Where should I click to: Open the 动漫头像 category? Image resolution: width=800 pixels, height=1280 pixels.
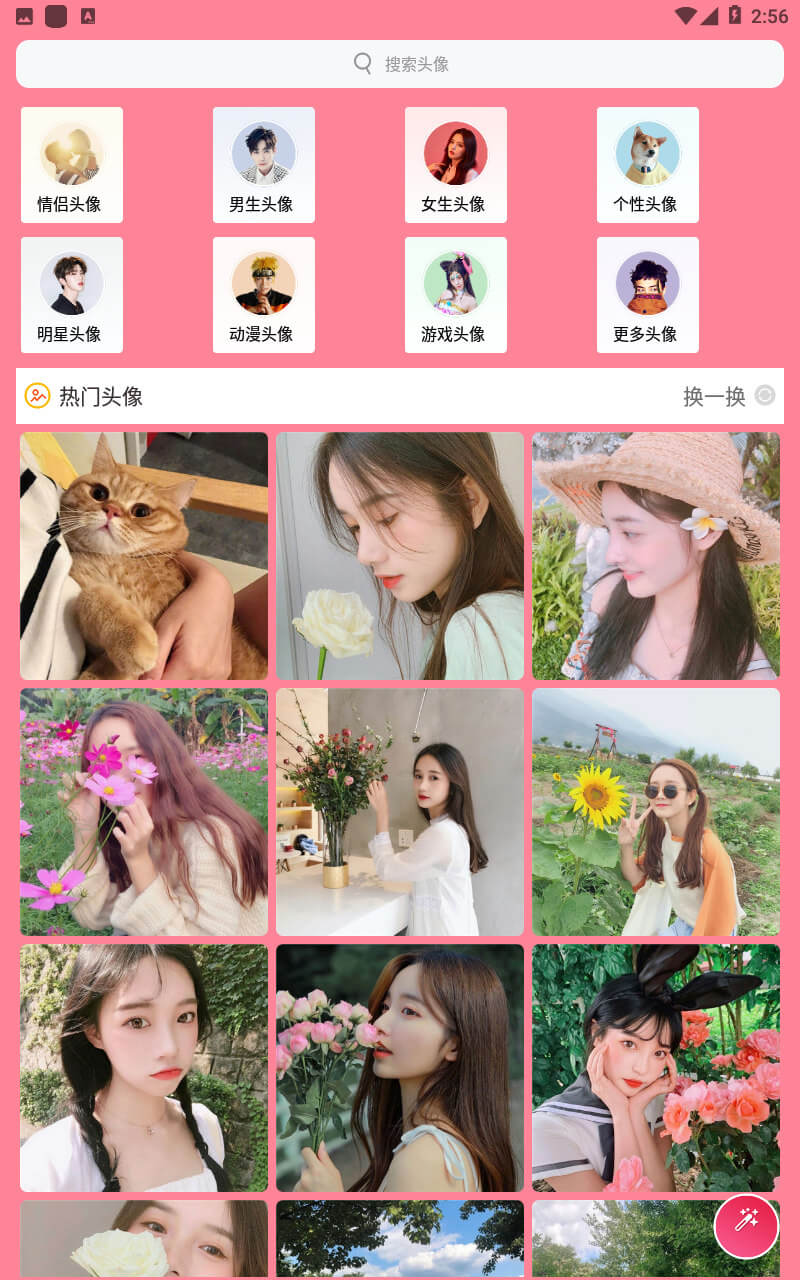pos(264,295)
